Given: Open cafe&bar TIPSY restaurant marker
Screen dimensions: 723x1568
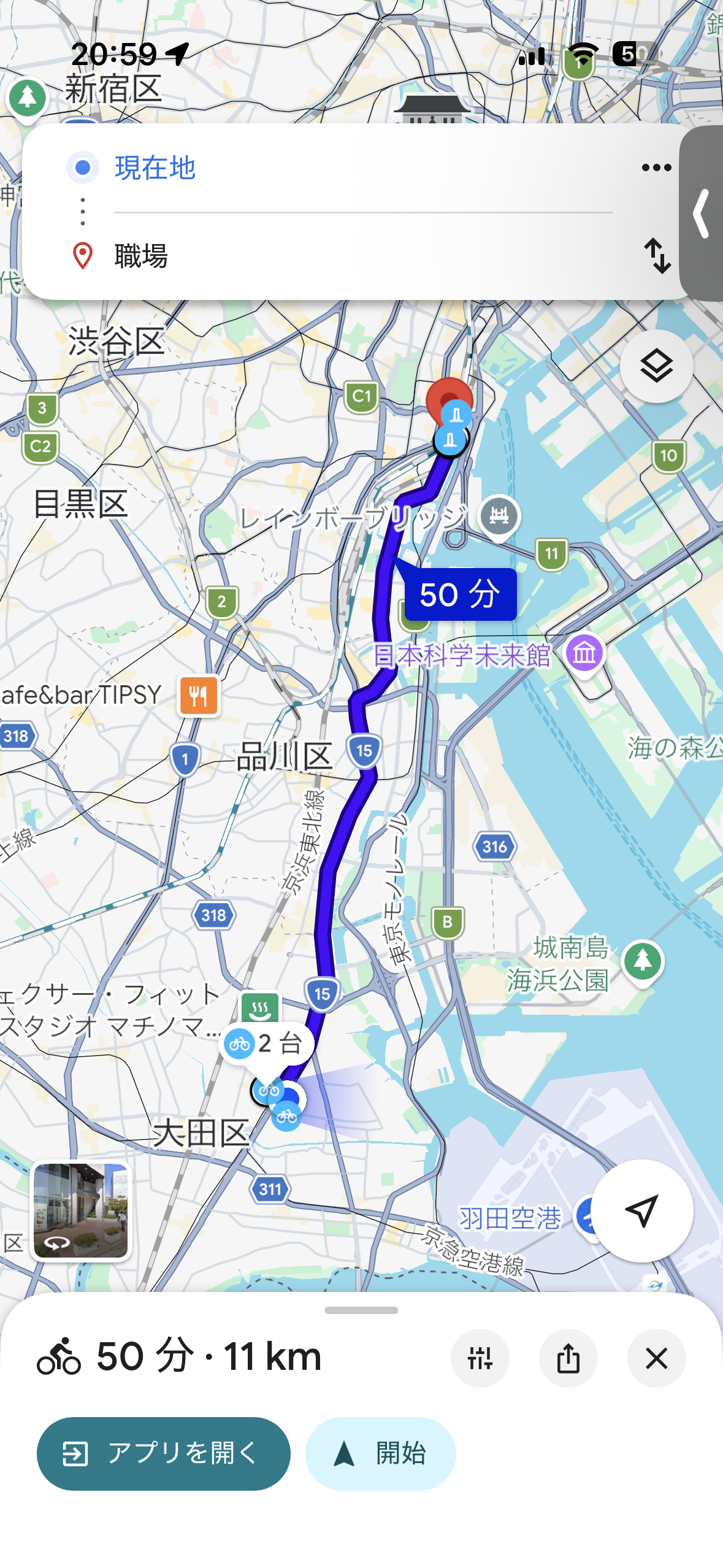Looking at the screenshot, I should (x=198, y=696).
